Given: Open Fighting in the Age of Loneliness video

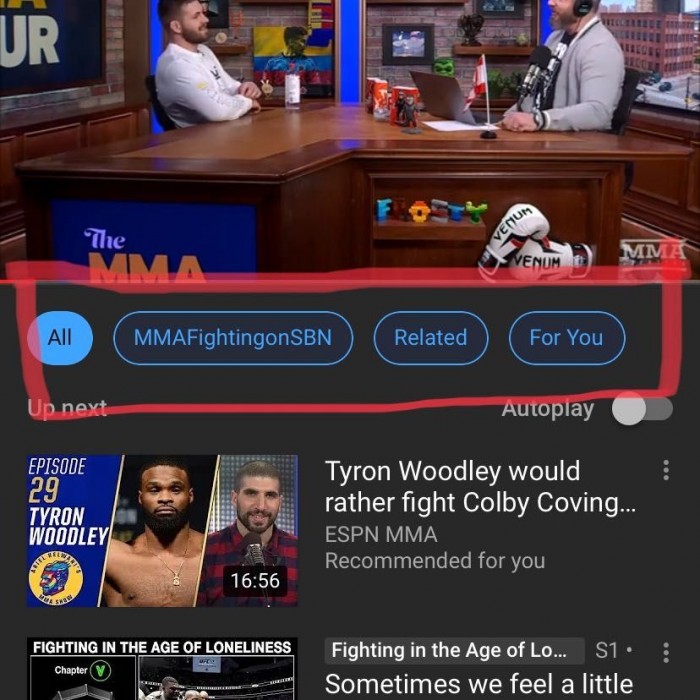Looking at the screenshot, I should [x=162, y=670].
